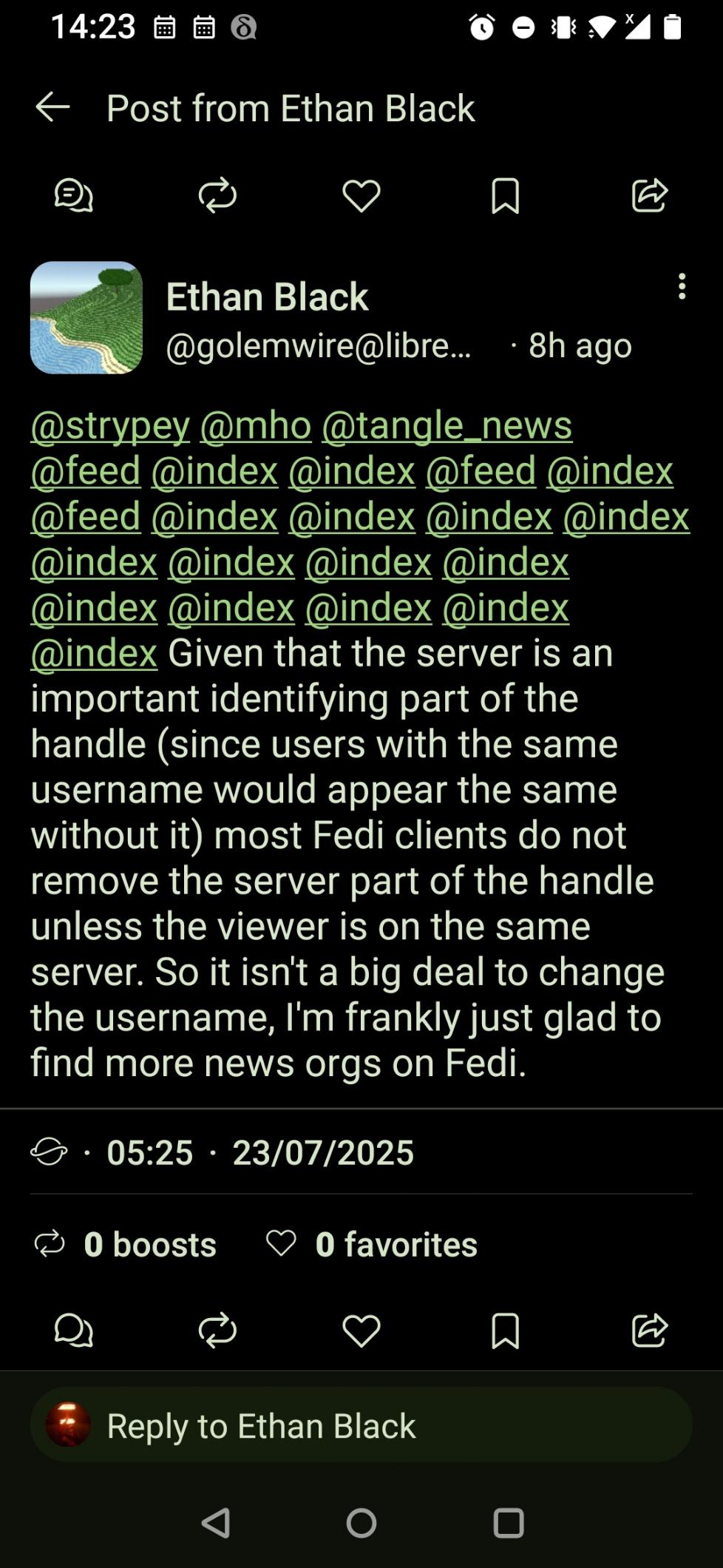Image resolution: width=723 pixels, height=1568 pixels.
Task: View the list of 0 boosts
Action: click(126, 1244)
